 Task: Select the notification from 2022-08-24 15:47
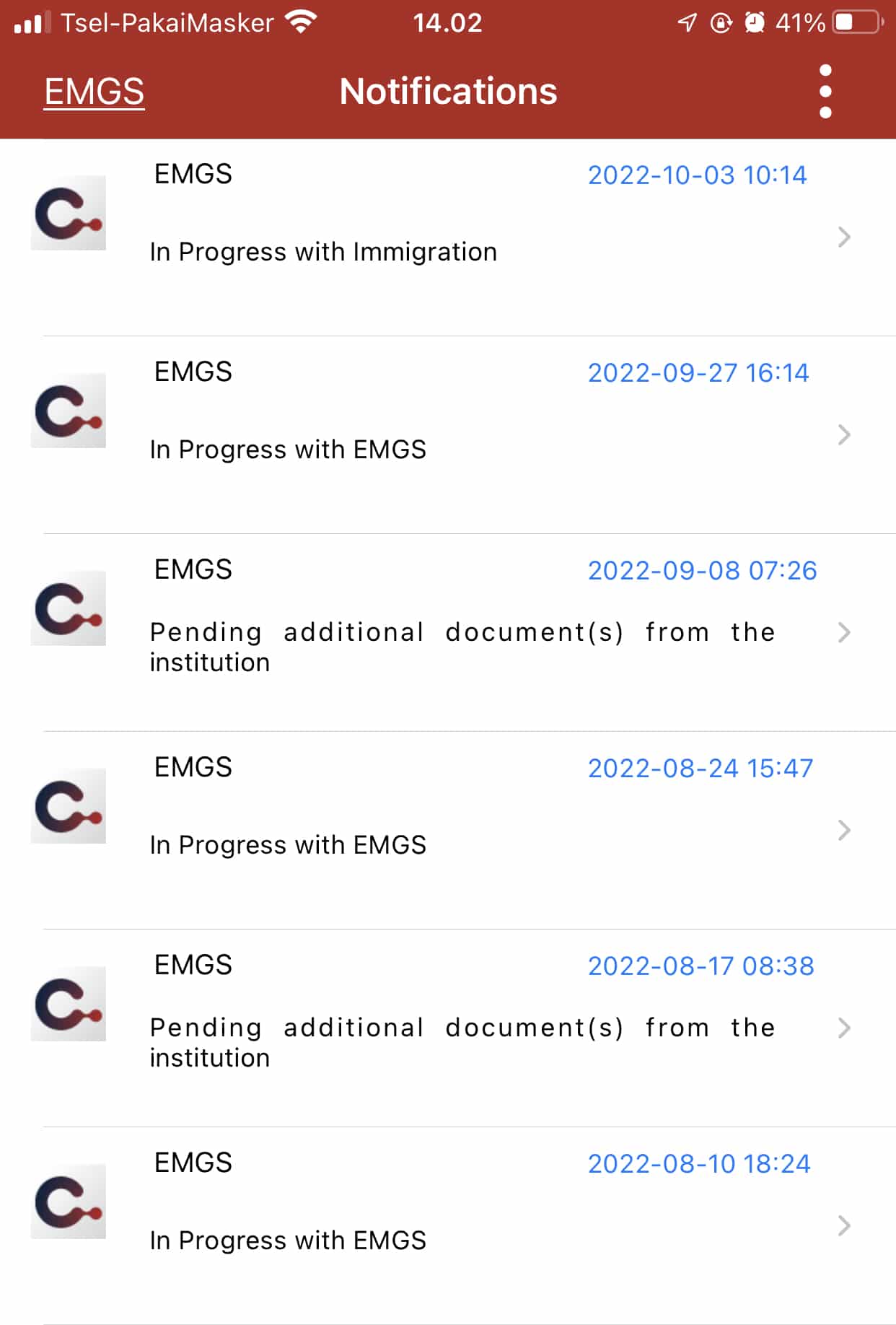447,831
